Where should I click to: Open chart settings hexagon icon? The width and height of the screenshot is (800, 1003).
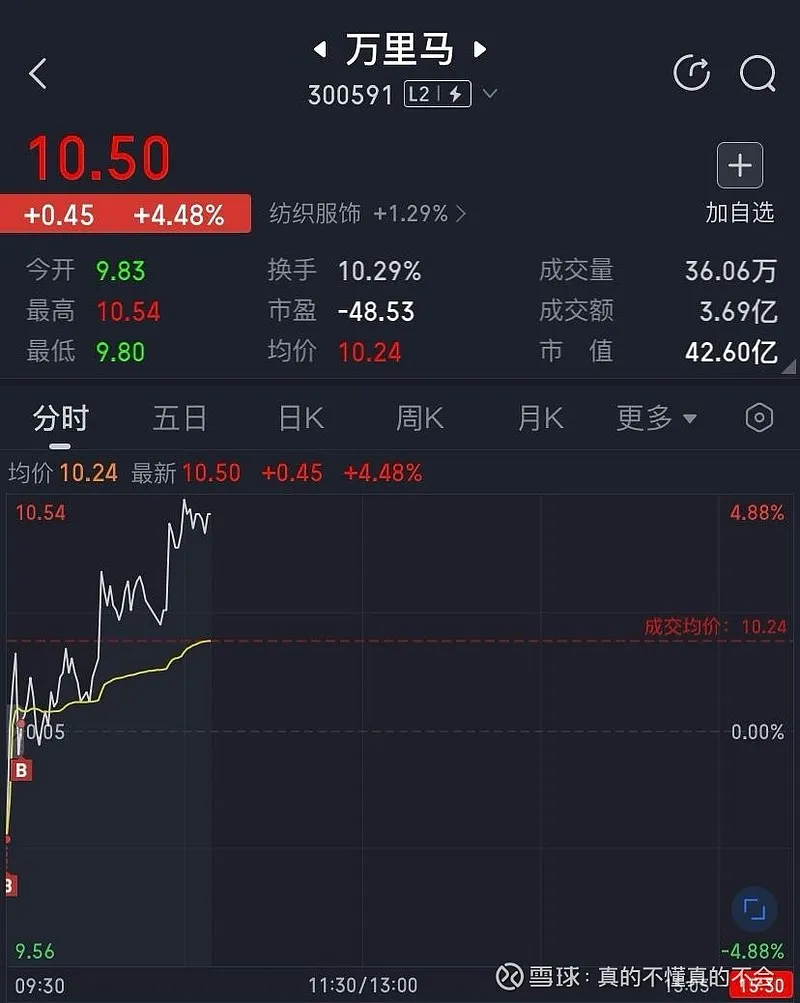click(759, 418)
